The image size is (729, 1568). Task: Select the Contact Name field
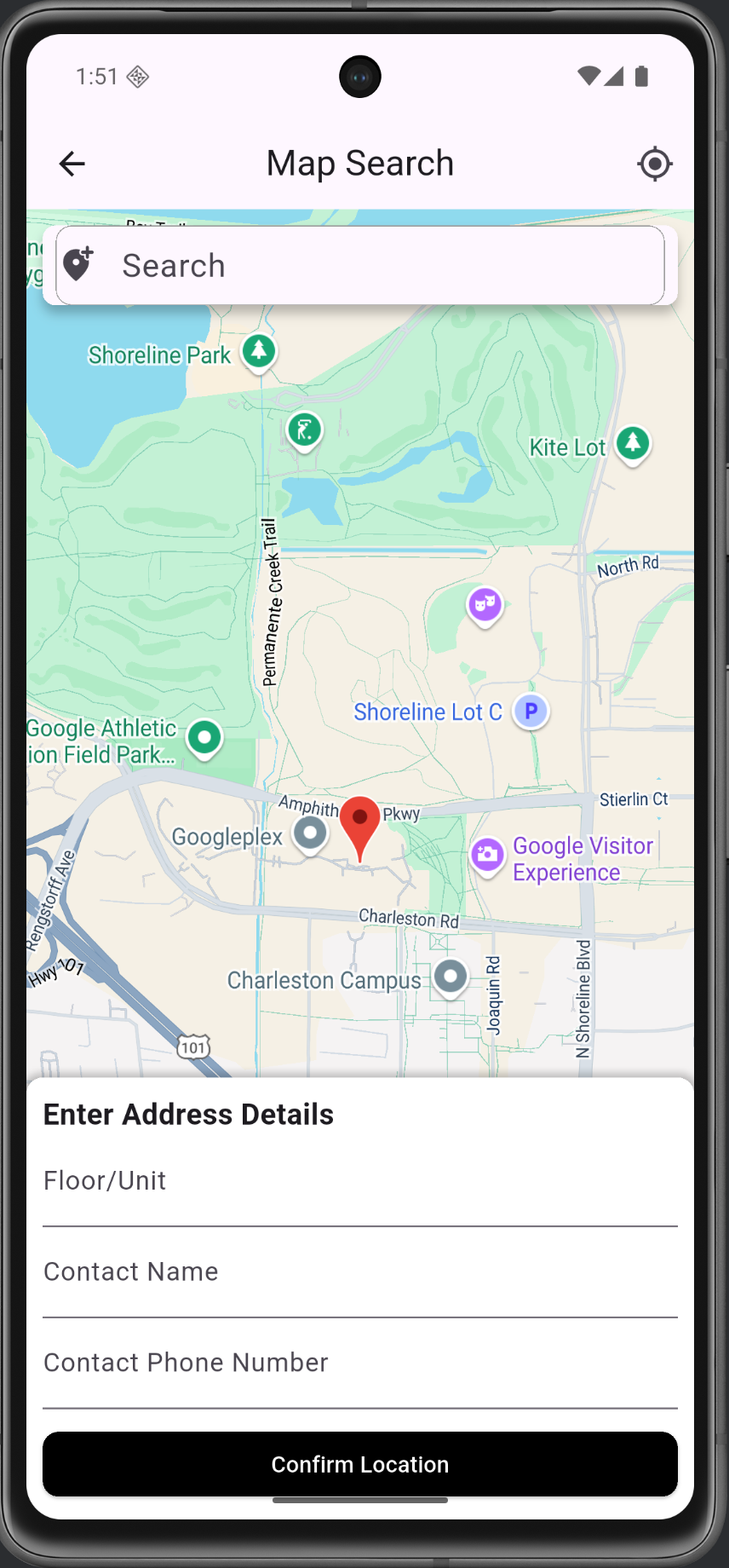click(x=360, y=1273)
